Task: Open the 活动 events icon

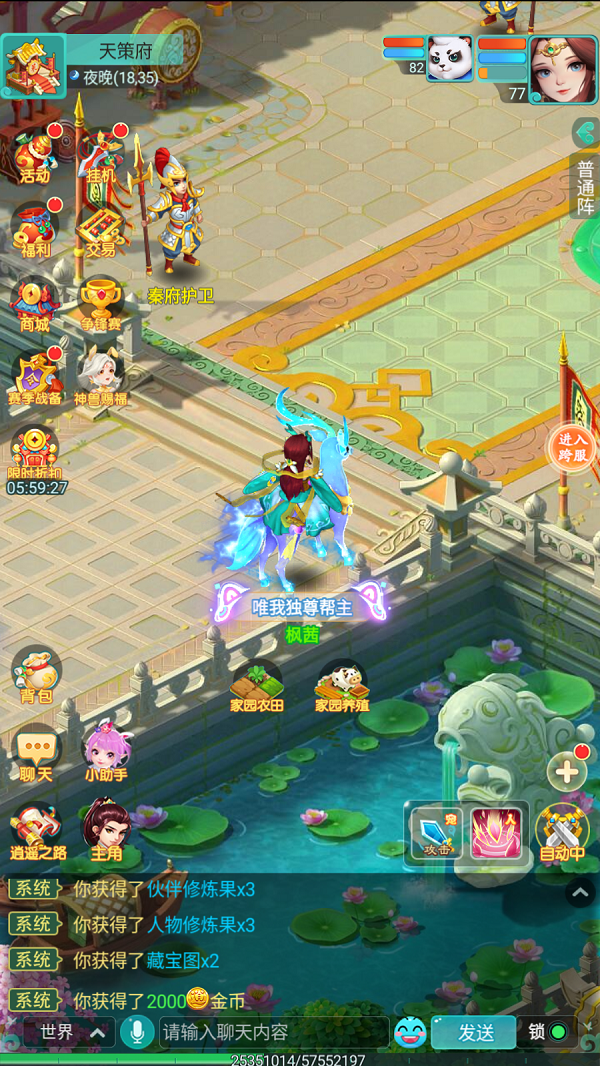Action: pos(36,155)
